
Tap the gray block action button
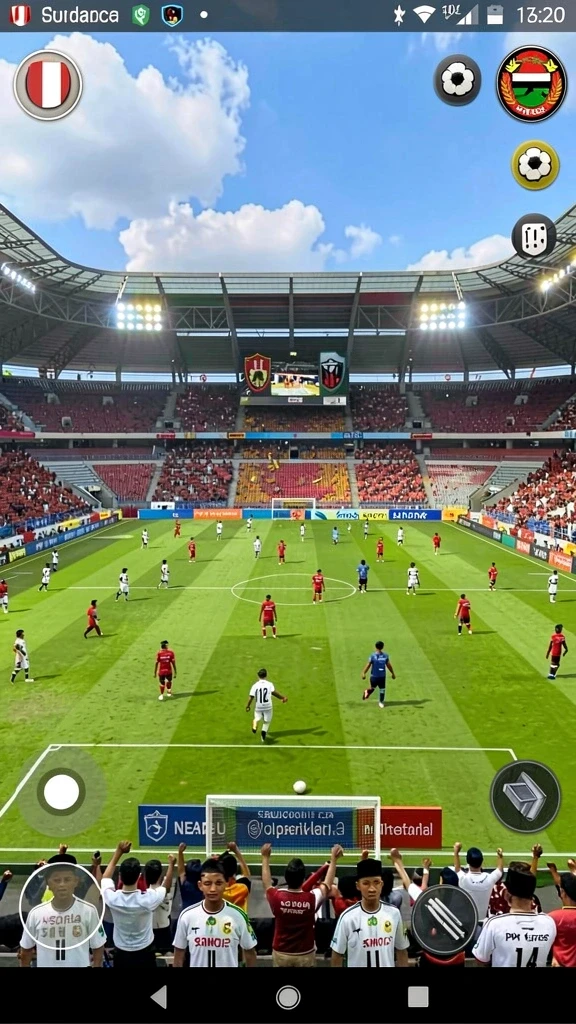[525, 796]
